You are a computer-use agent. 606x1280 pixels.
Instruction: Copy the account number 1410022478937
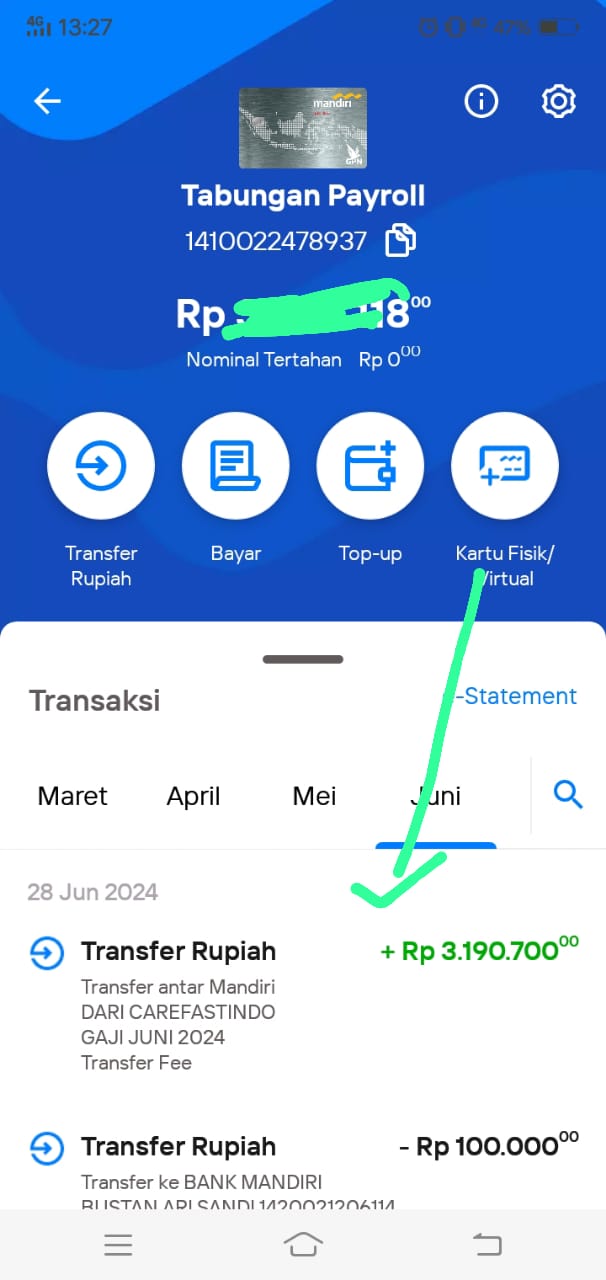[x=400, y=241]
